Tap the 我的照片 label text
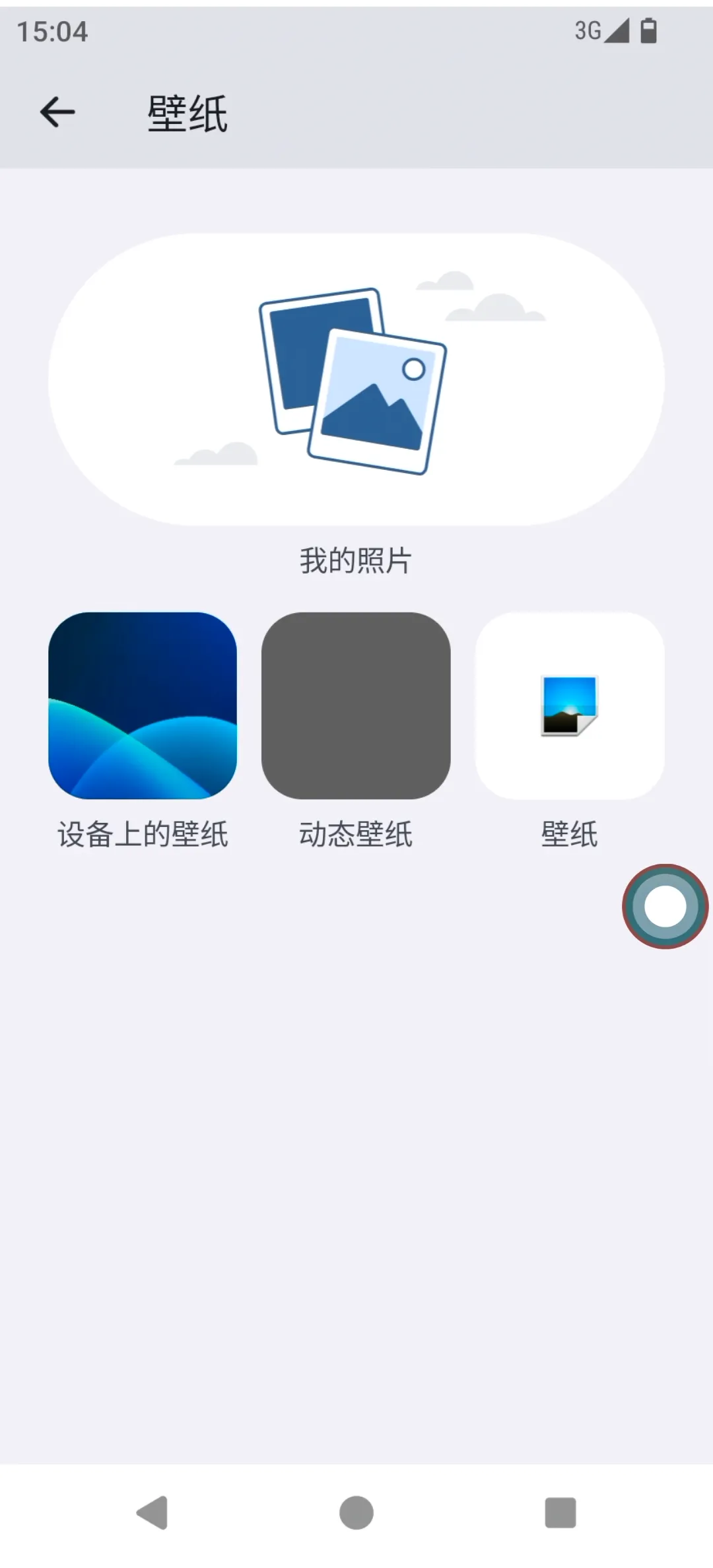713x1568 pixels. 356,561
